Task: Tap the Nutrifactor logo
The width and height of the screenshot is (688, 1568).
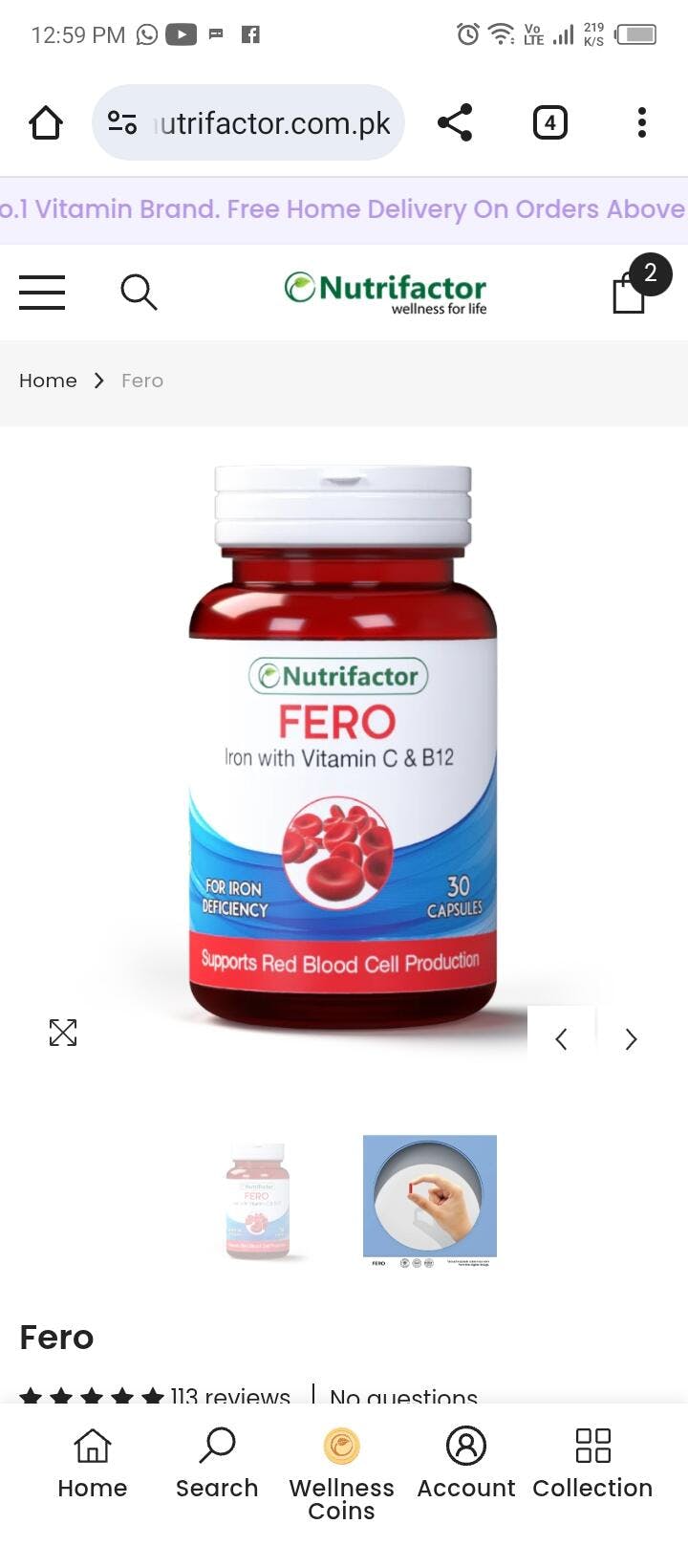Action: (385, 292)
